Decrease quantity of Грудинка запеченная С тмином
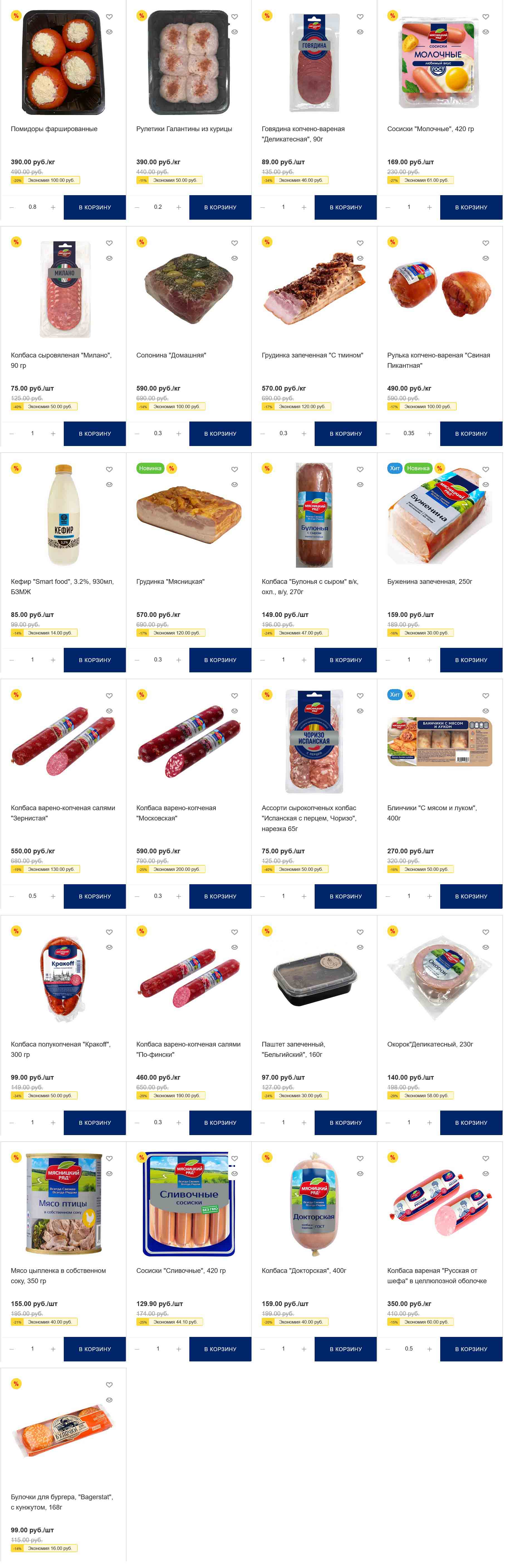Viewport: 514px width, 1568px height. [x=263, y=434]
